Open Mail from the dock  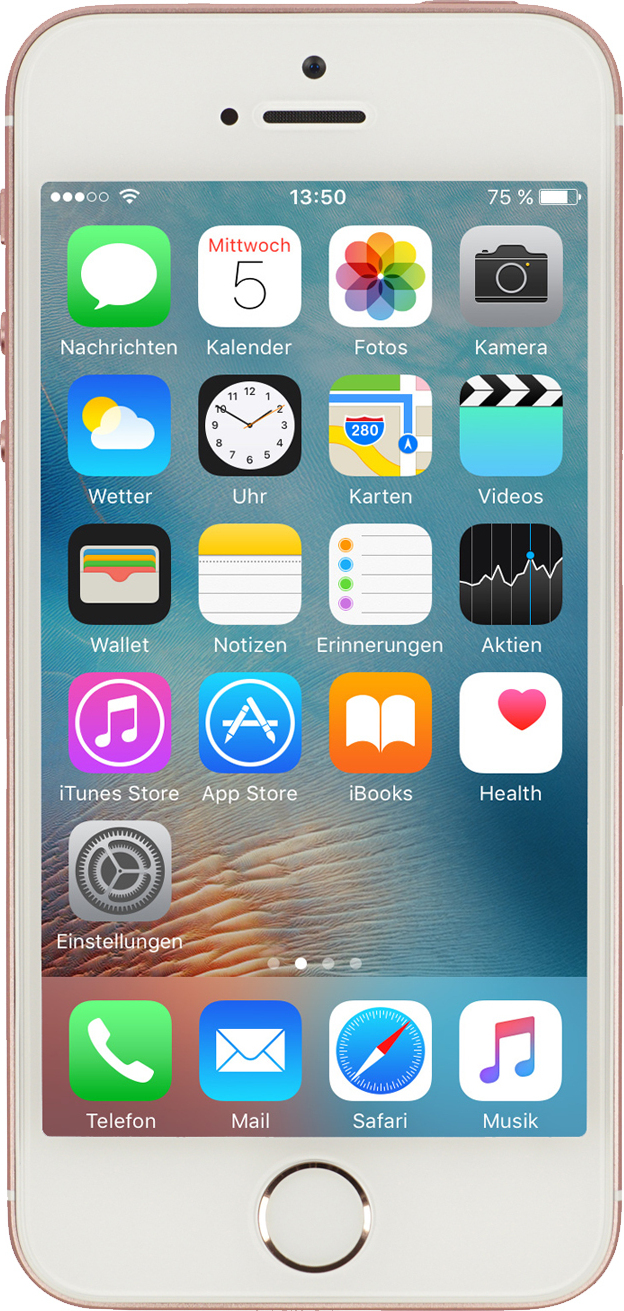point(250,1051)
